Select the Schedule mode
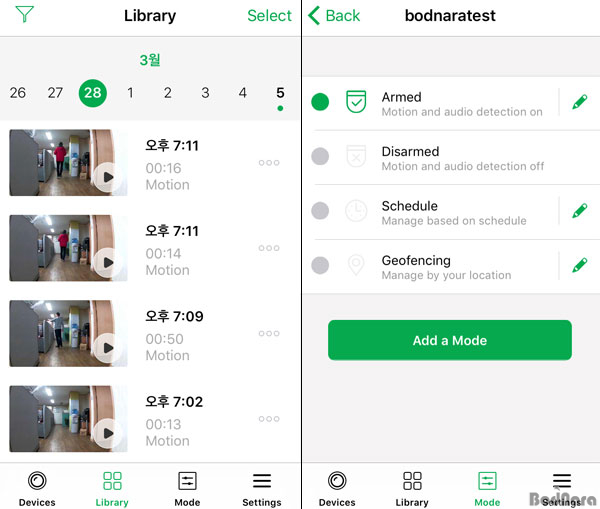 click(320, 210)
